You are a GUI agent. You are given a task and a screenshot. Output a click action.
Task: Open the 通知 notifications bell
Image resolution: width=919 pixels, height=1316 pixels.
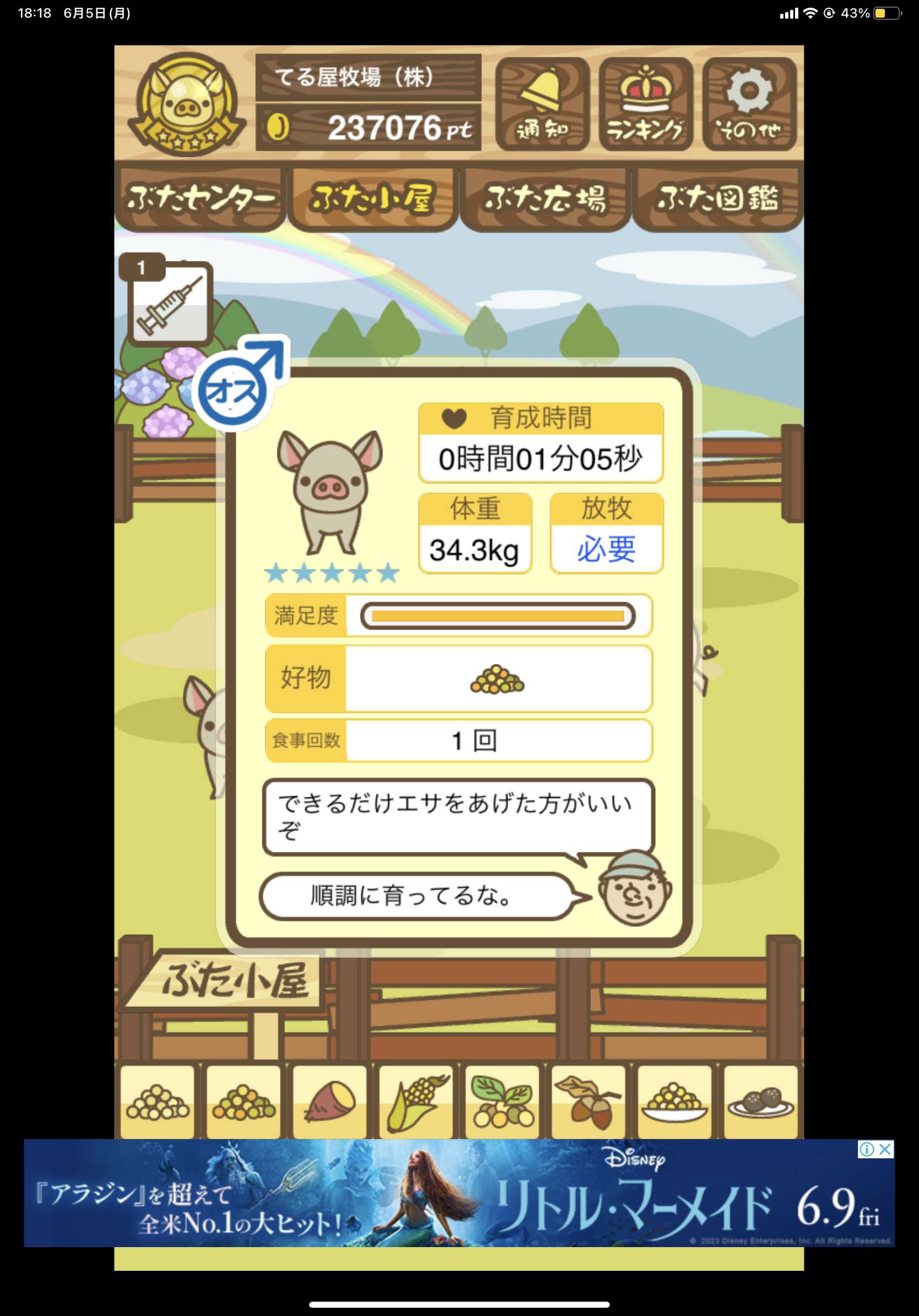tap(542, 104)
